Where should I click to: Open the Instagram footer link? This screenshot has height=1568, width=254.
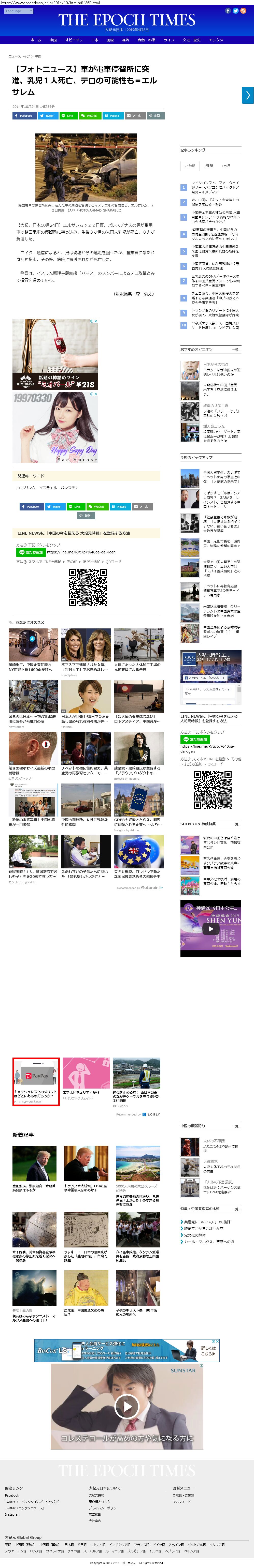coord(13,1514)
